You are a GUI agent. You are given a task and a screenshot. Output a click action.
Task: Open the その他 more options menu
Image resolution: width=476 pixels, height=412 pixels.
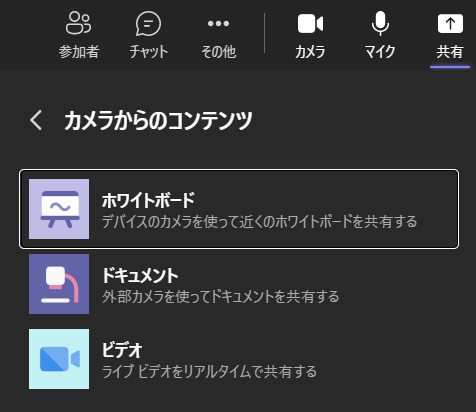pyautogui.click(x=218, y=35)
